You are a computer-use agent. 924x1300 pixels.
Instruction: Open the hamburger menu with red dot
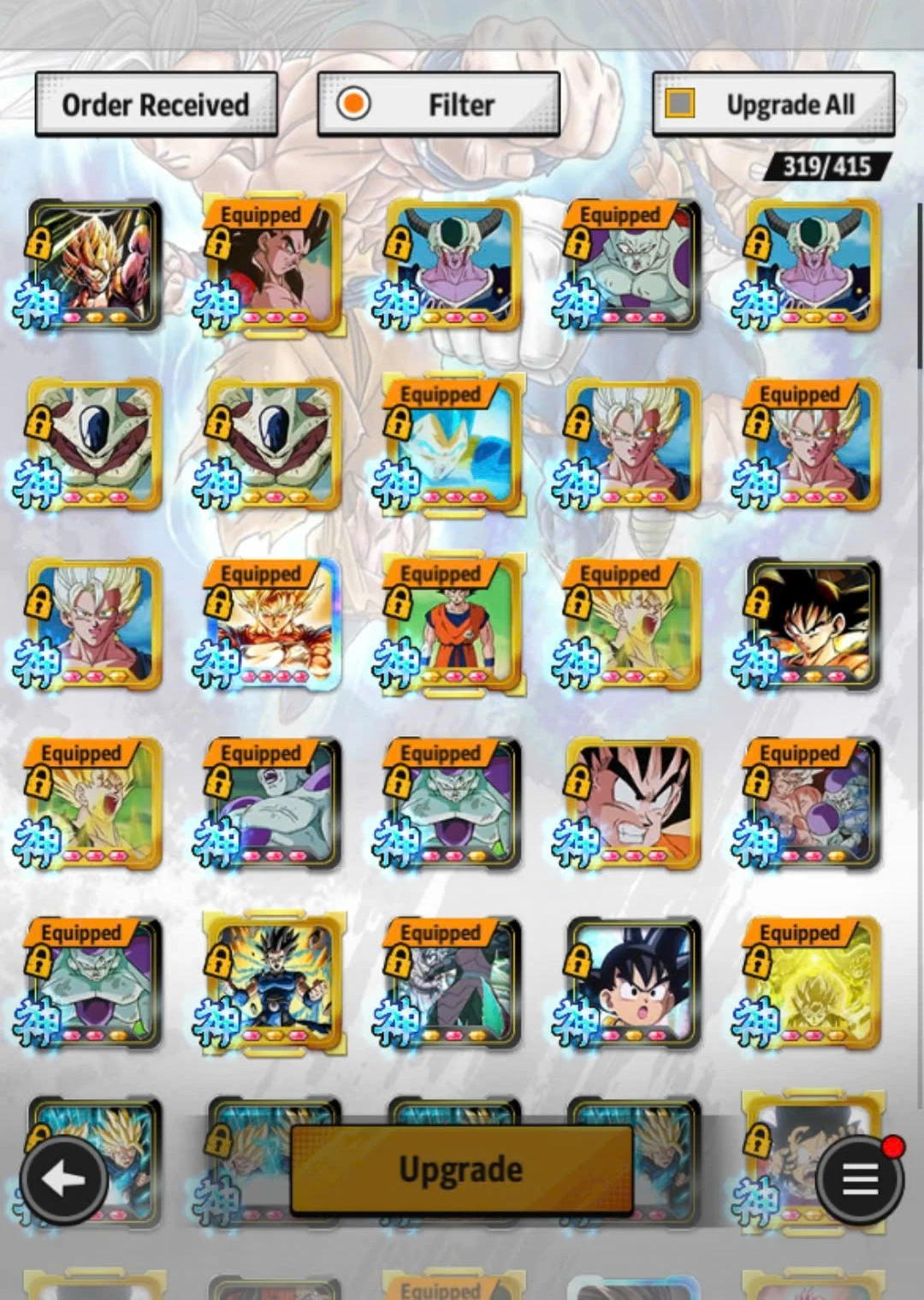860,1179
